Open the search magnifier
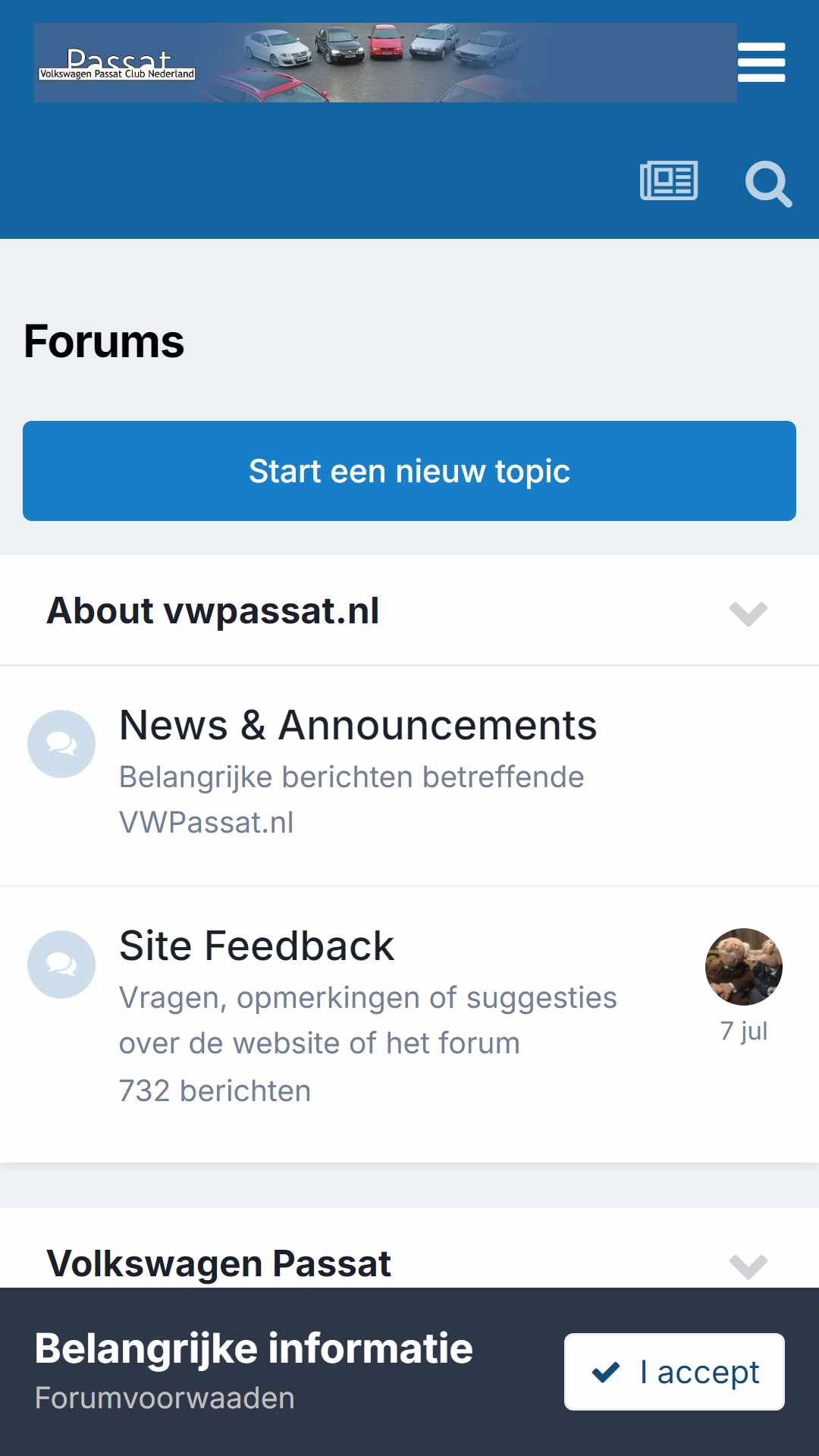The height and width of the screenshot is (1456, 819). (x=768, y=184)
